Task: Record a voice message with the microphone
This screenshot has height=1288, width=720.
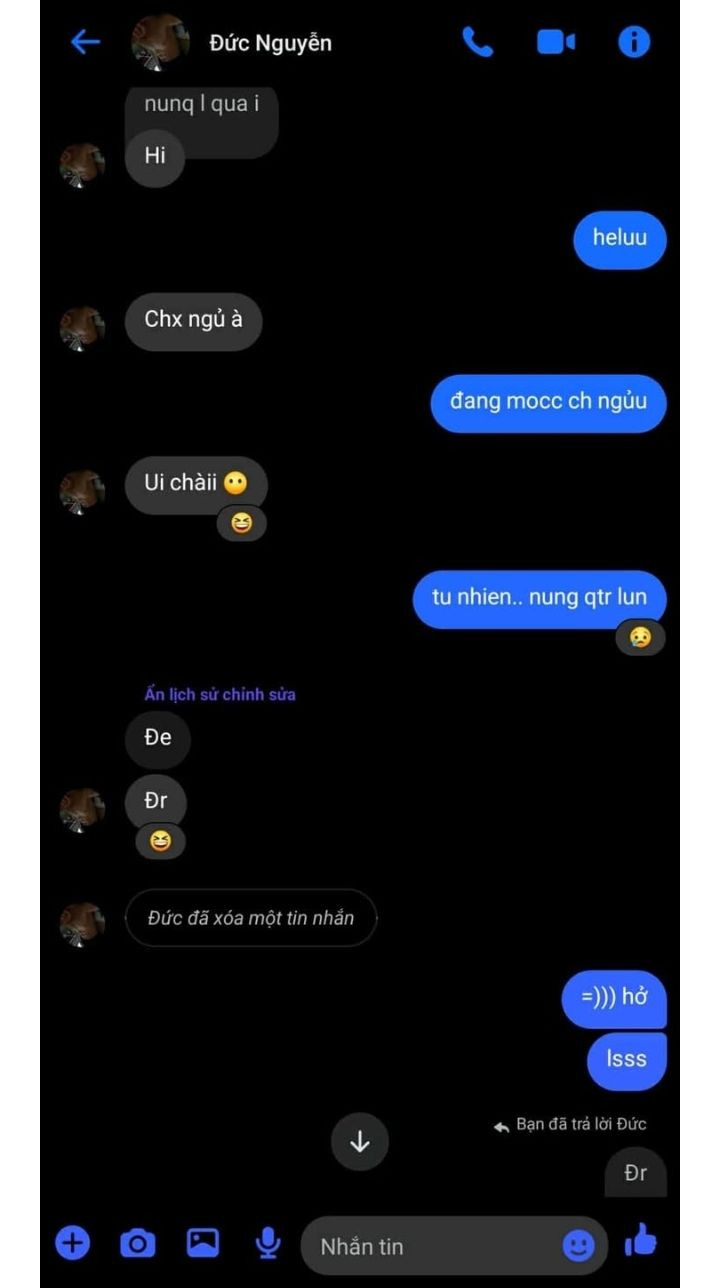Action: click(x=267, y=1243)
